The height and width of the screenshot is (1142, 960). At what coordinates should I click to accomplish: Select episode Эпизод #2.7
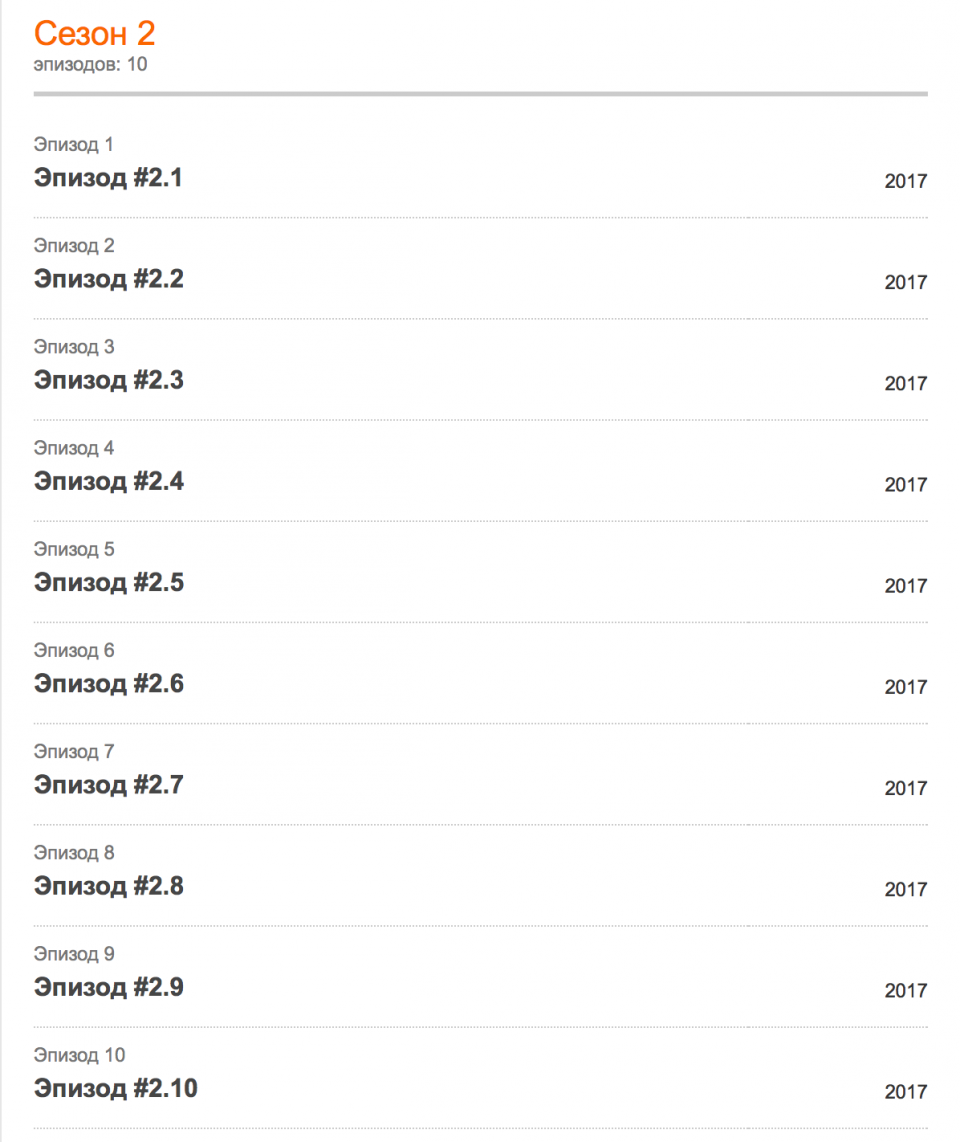(108, 785)
